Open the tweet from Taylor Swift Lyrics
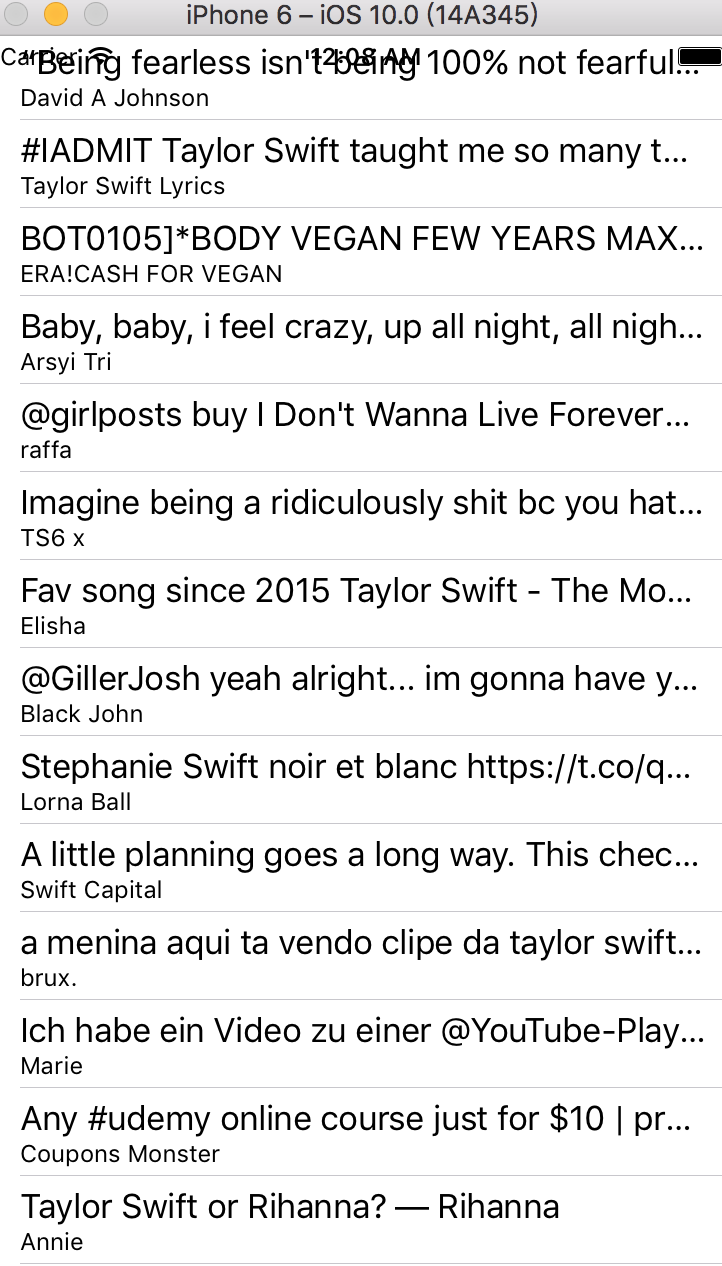The height and width of the screenshot is (1266, 722). click(361, 165)
